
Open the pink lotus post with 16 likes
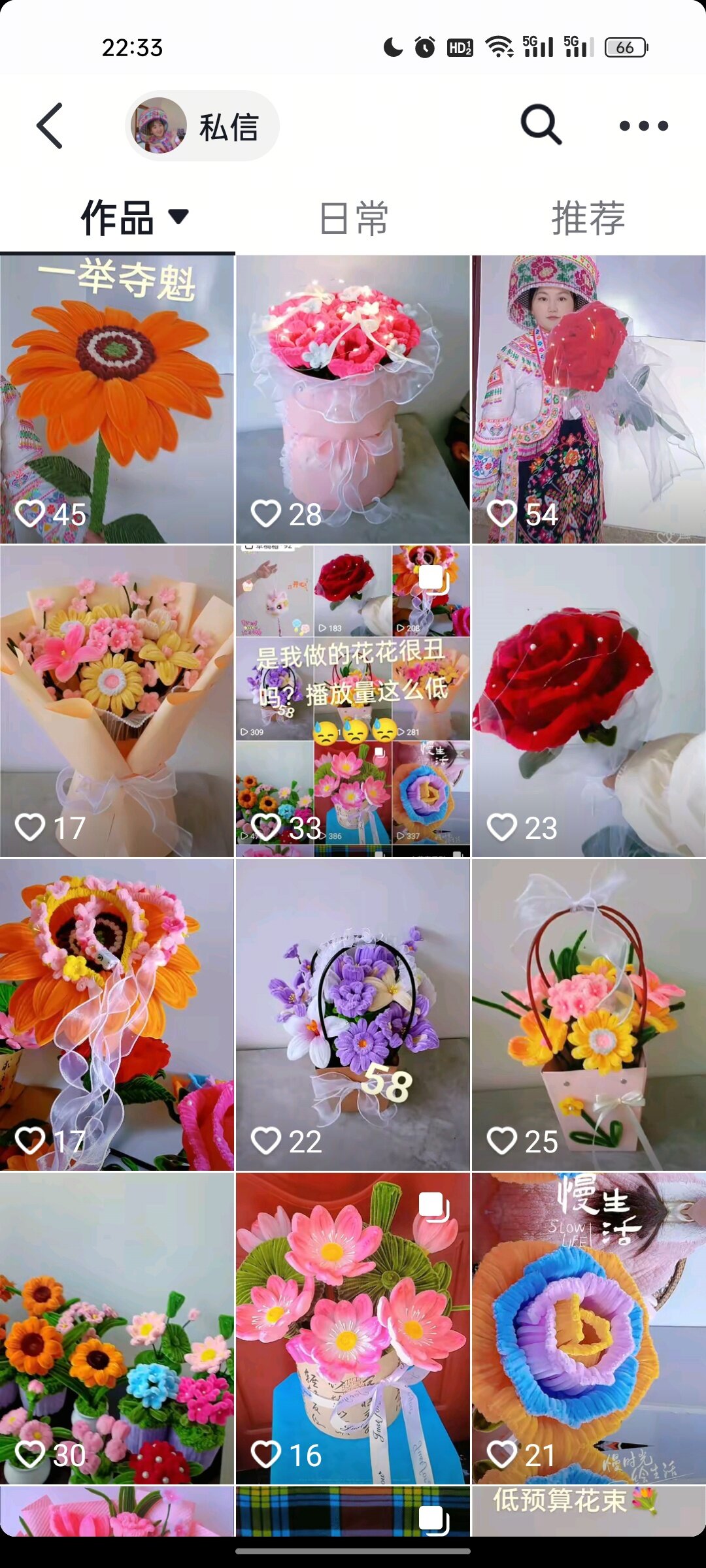353,1328
